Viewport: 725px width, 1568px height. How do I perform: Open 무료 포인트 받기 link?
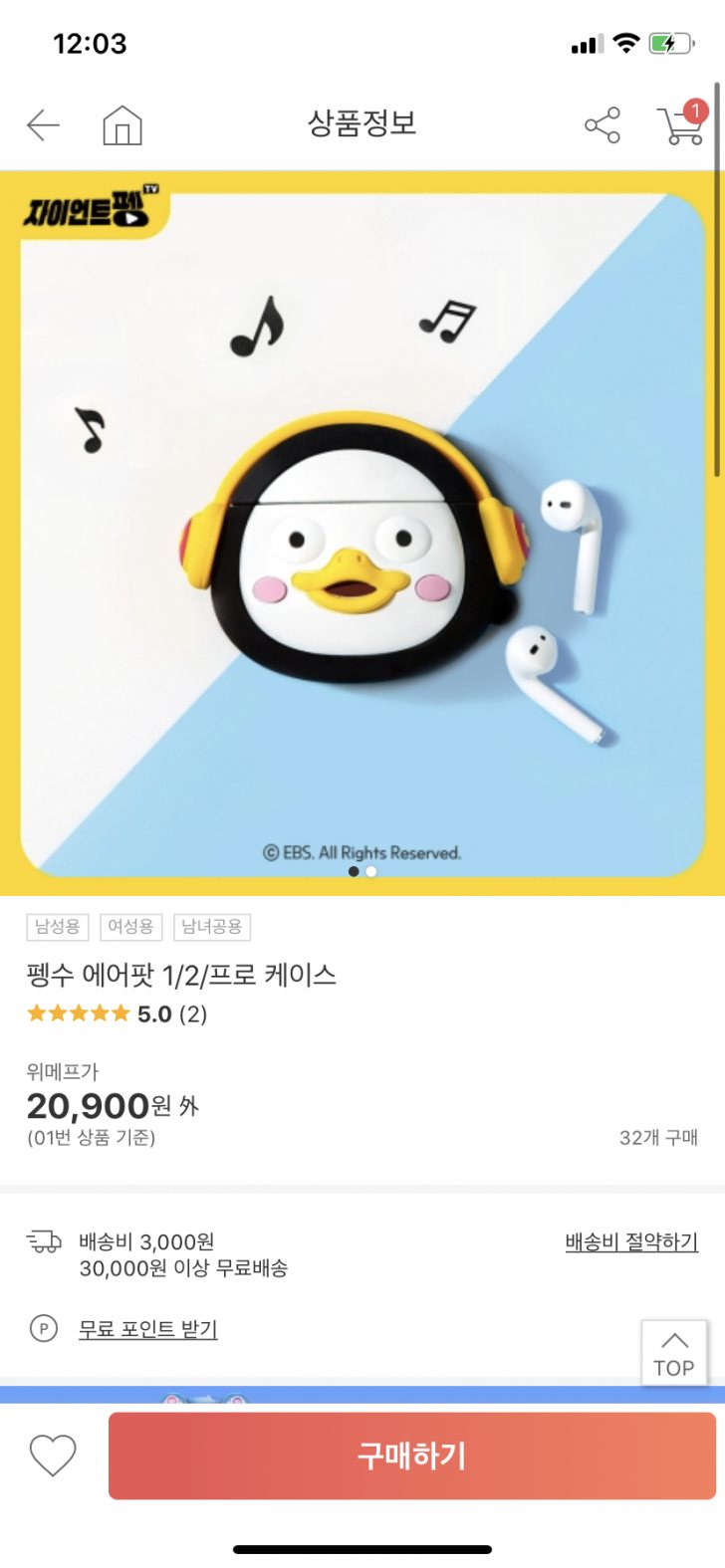[x=148, y=1329]
